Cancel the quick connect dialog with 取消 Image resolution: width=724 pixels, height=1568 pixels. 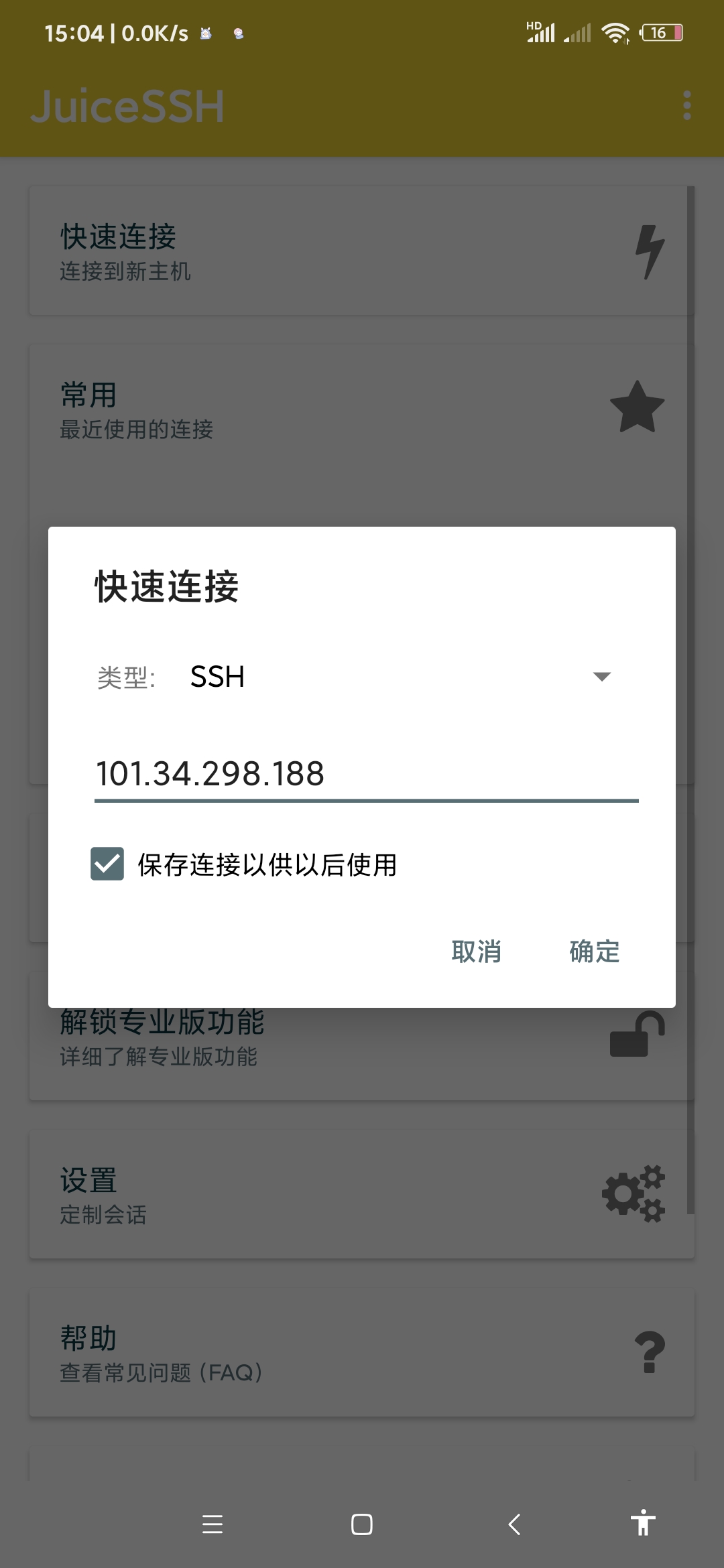click(x=476, y=952)
